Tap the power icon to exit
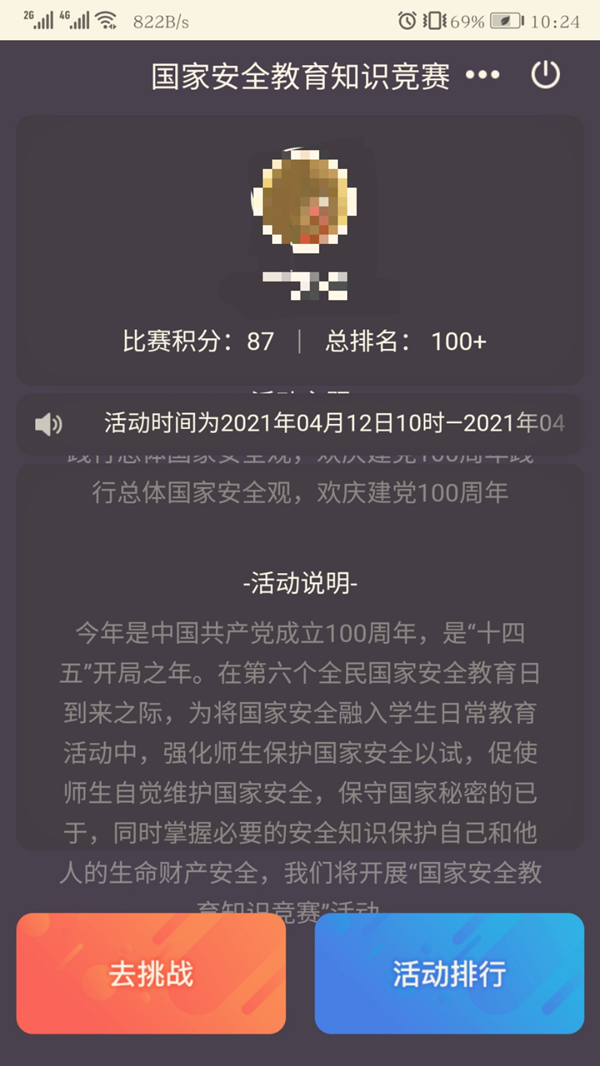 (x=545, y=75)
